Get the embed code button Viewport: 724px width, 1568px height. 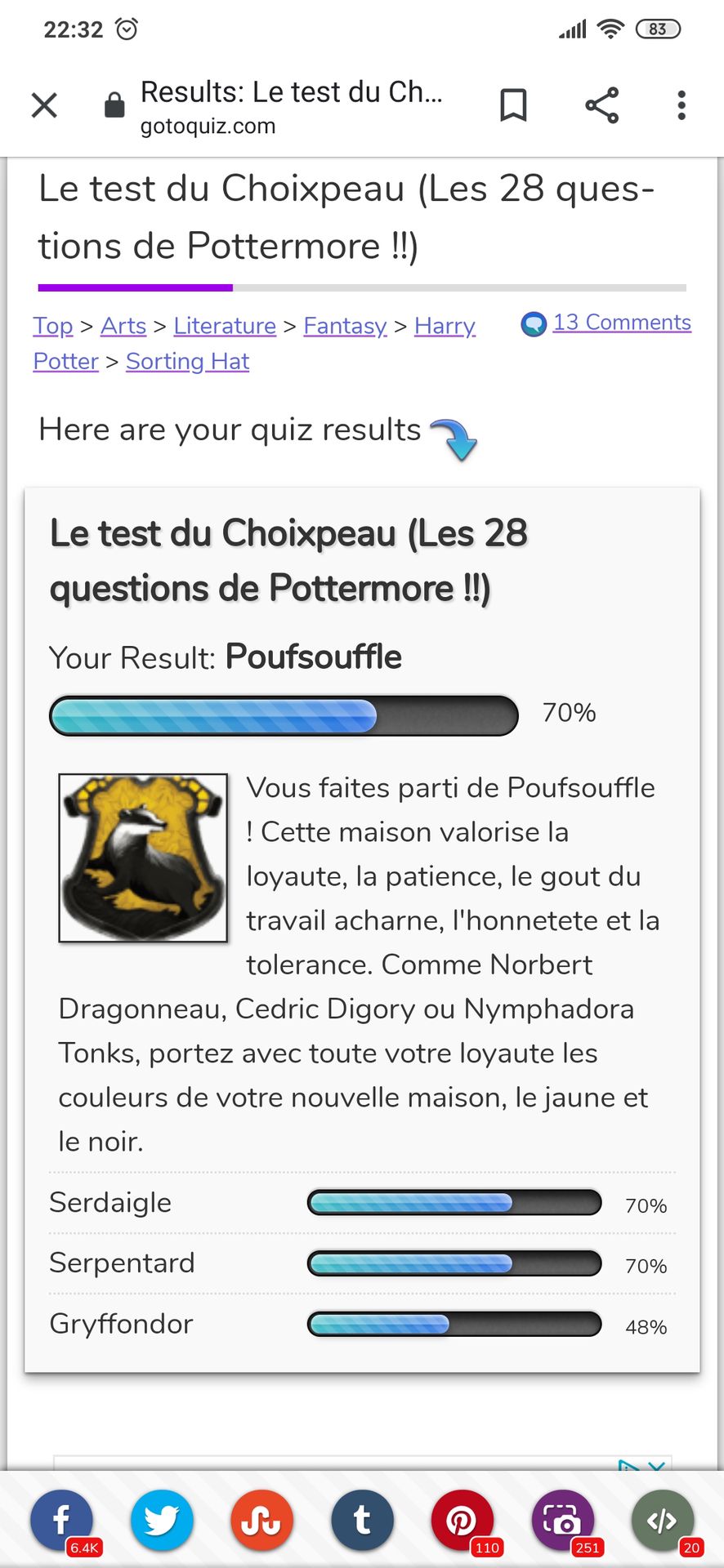(x=663, y=1520)
